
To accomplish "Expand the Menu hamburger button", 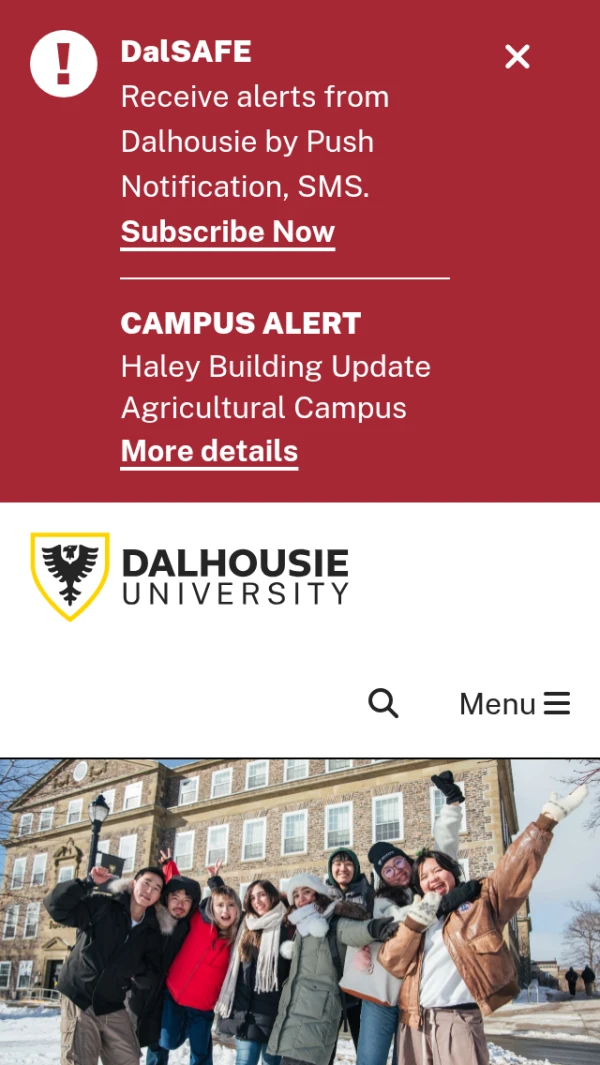I will point(514,704).
